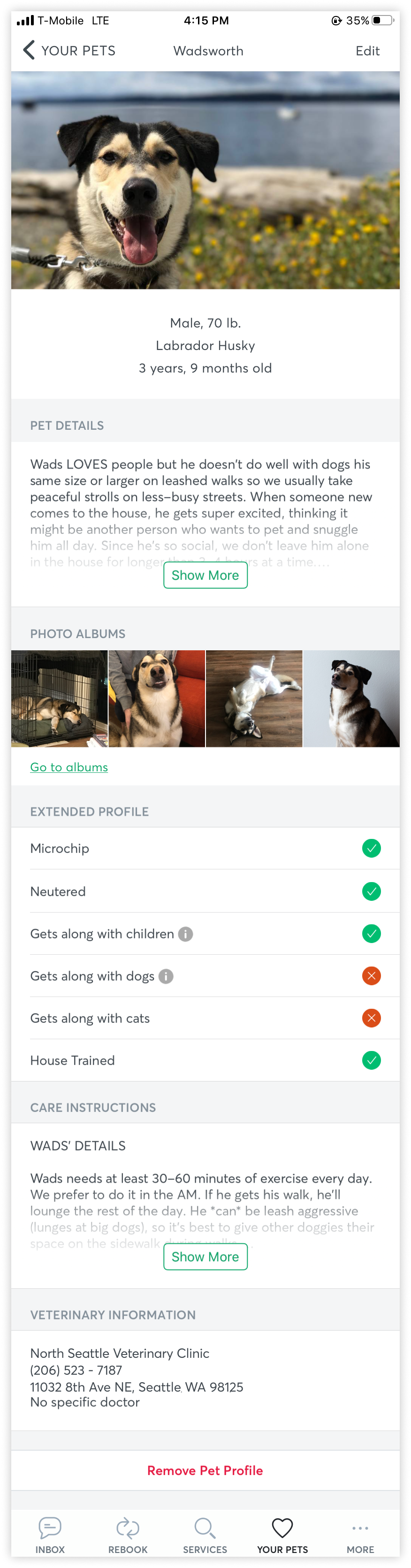Go to the Services tab
The width and height of the screenshot is (411, 1568).
click(x=205, y=1535)
